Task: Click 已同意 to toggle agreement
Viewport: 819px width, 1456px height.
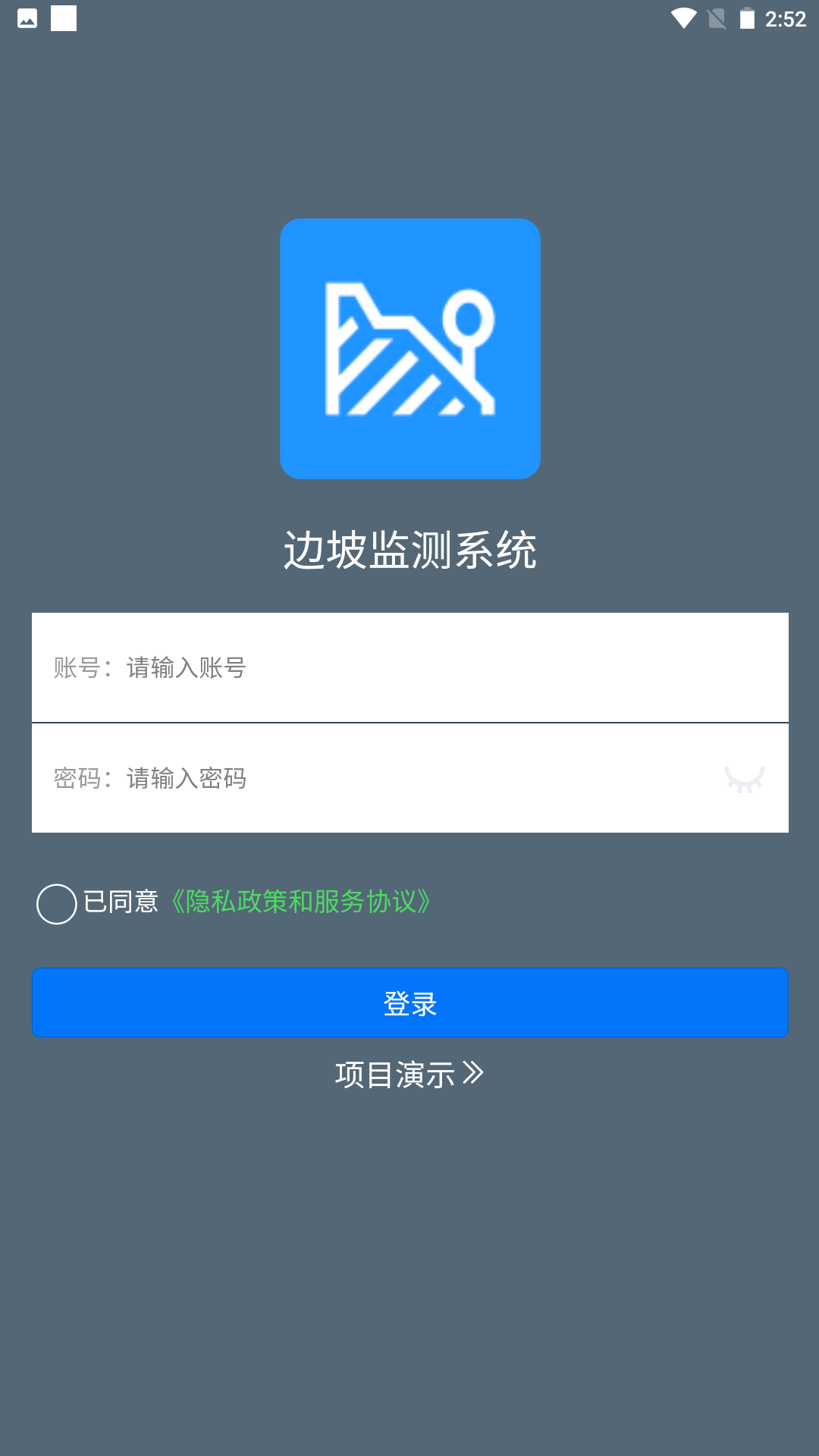Action: tap(121, 902)
